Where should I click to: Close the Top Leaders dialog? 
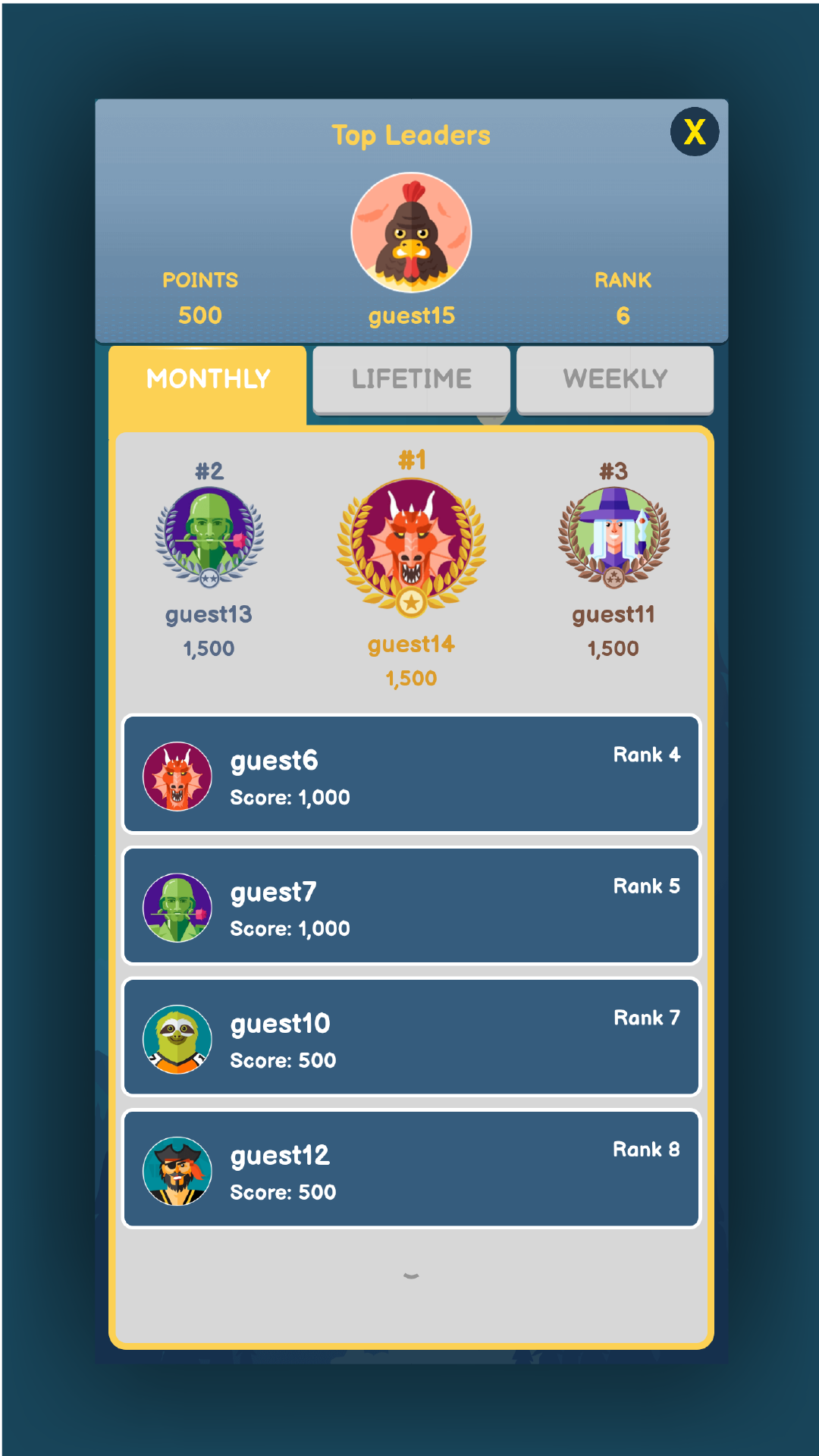694,132
